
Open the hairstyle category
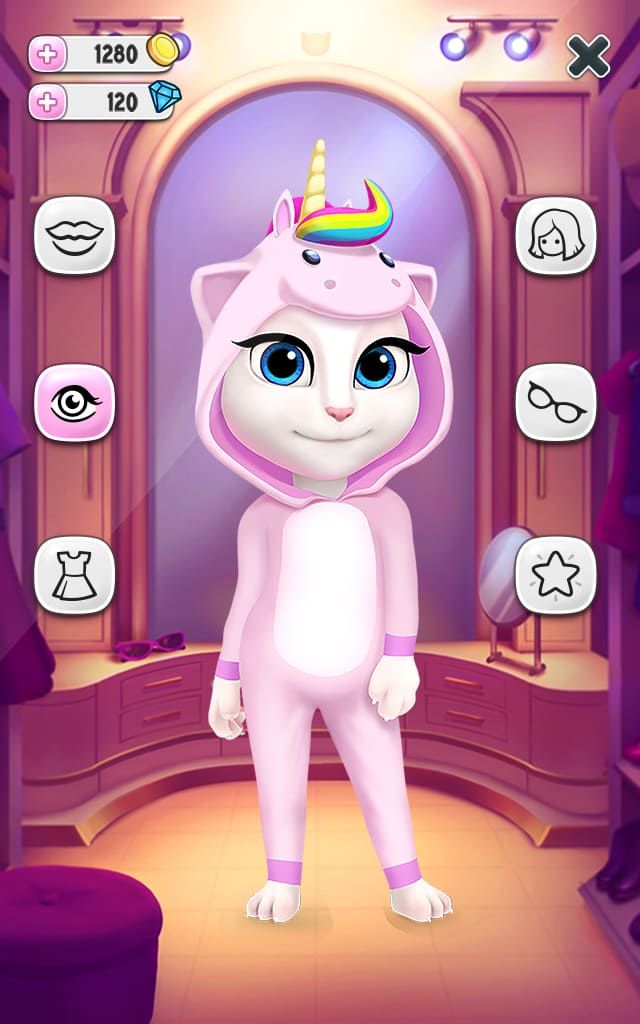(555, 235)
